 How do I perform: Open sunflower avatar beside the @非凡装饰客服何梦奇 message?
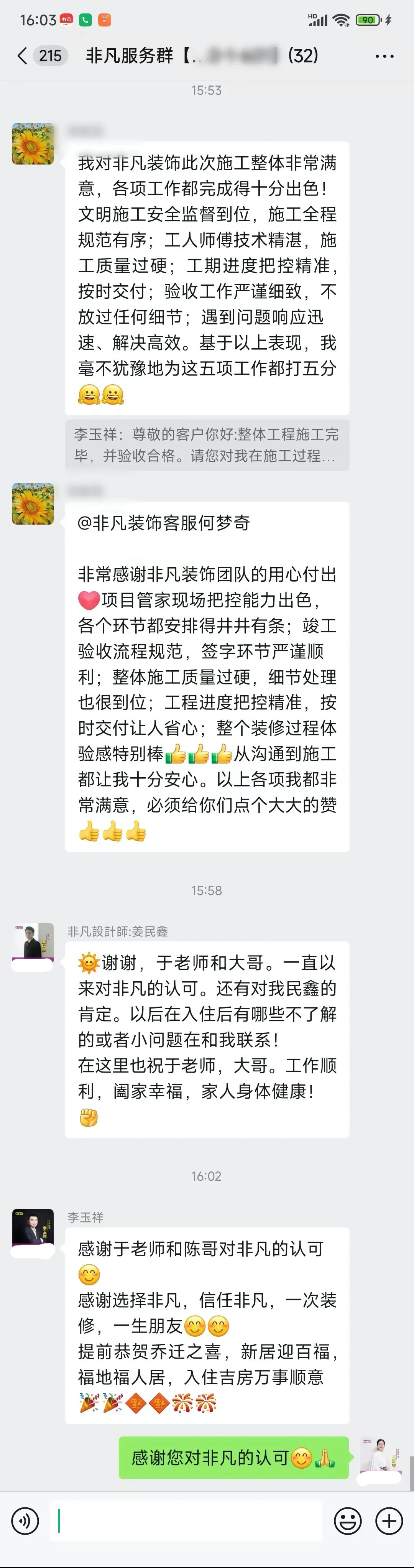(33, 504)
